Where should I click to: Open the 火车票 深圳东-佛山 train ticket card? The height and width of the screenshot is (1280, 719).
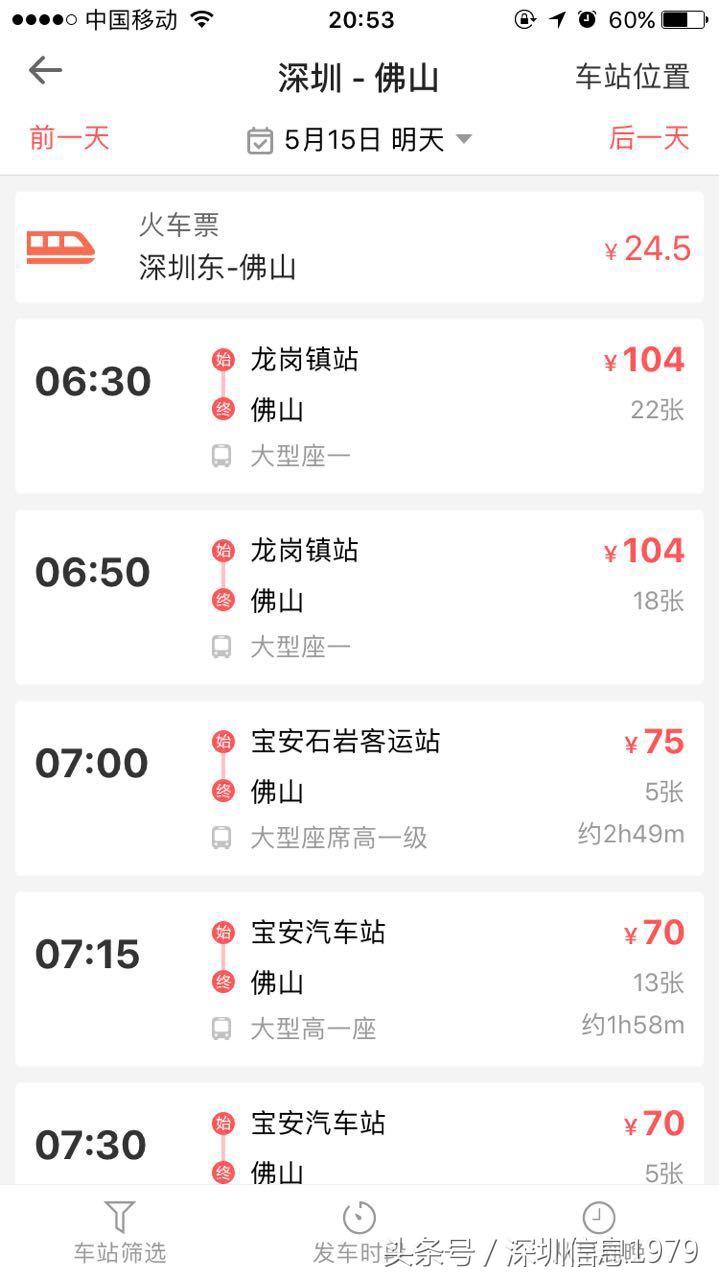(359, 247)
